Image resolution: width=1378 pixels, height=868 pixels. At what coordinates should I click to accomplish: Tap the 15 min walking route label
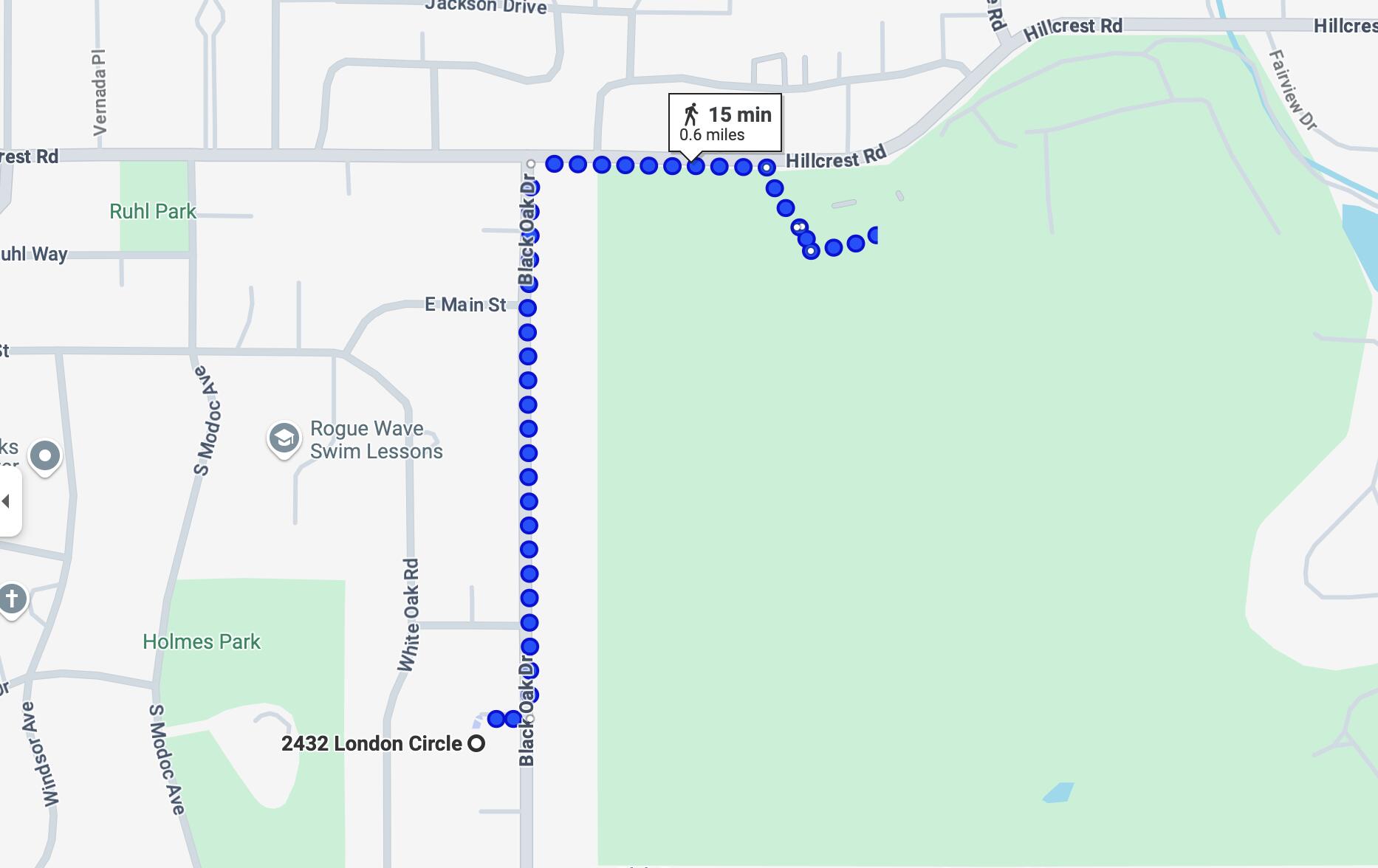coord(725,123)
